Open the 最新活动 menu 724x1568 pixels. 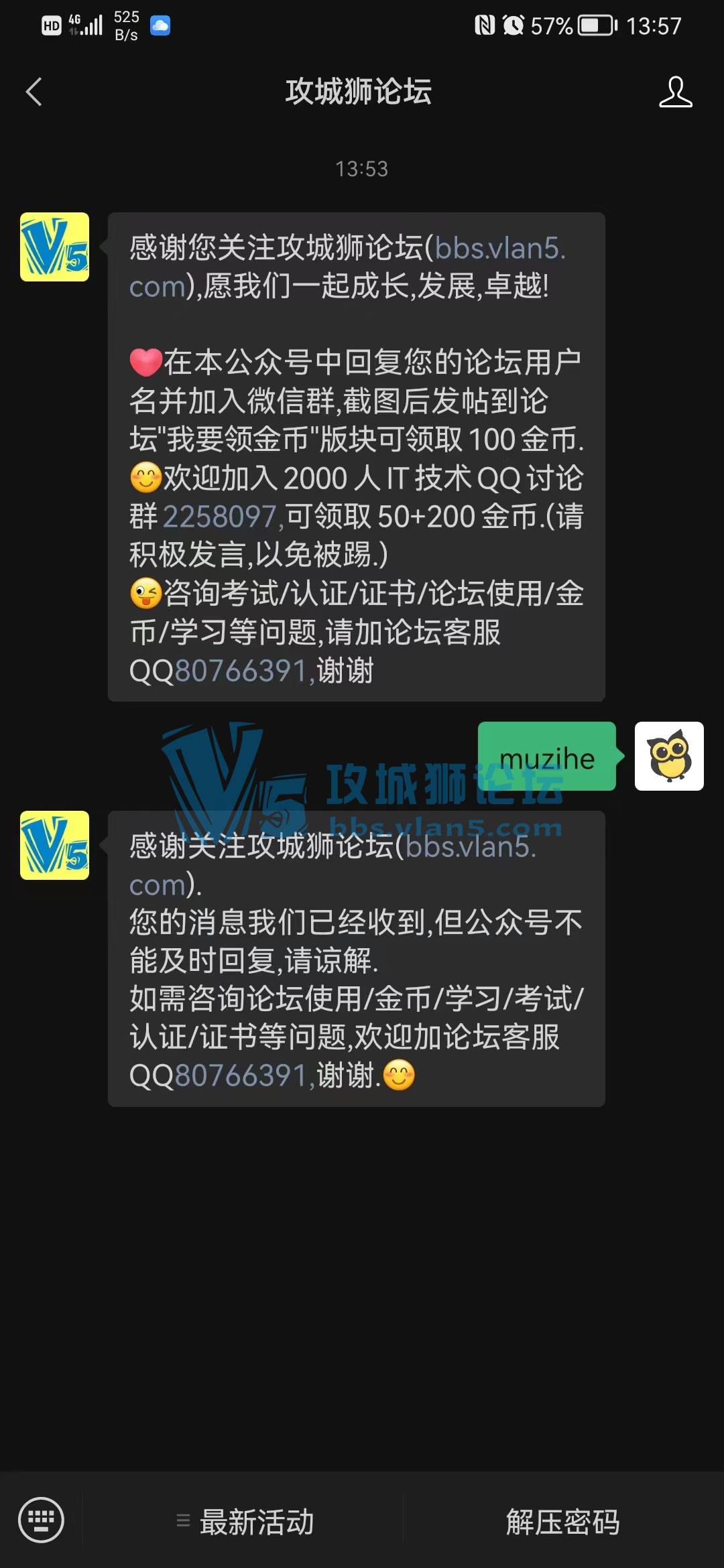coord(244,1521)
